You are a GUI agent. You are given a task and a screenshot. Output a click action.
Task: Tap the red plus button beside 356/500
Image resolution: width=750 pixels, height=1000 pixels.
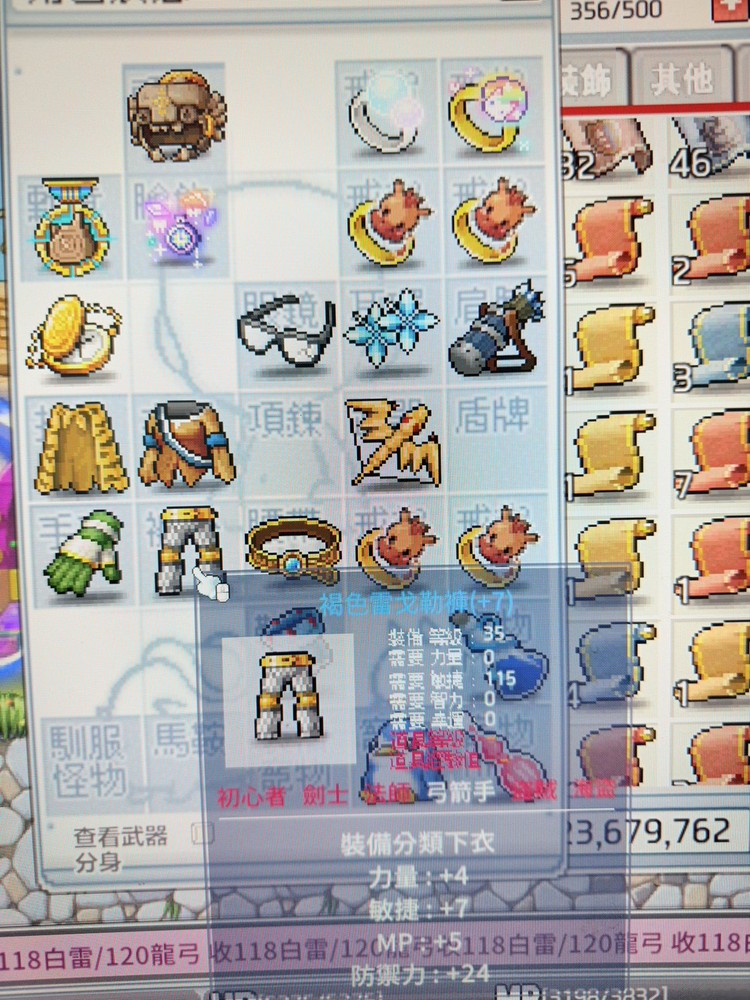point(732,10)
